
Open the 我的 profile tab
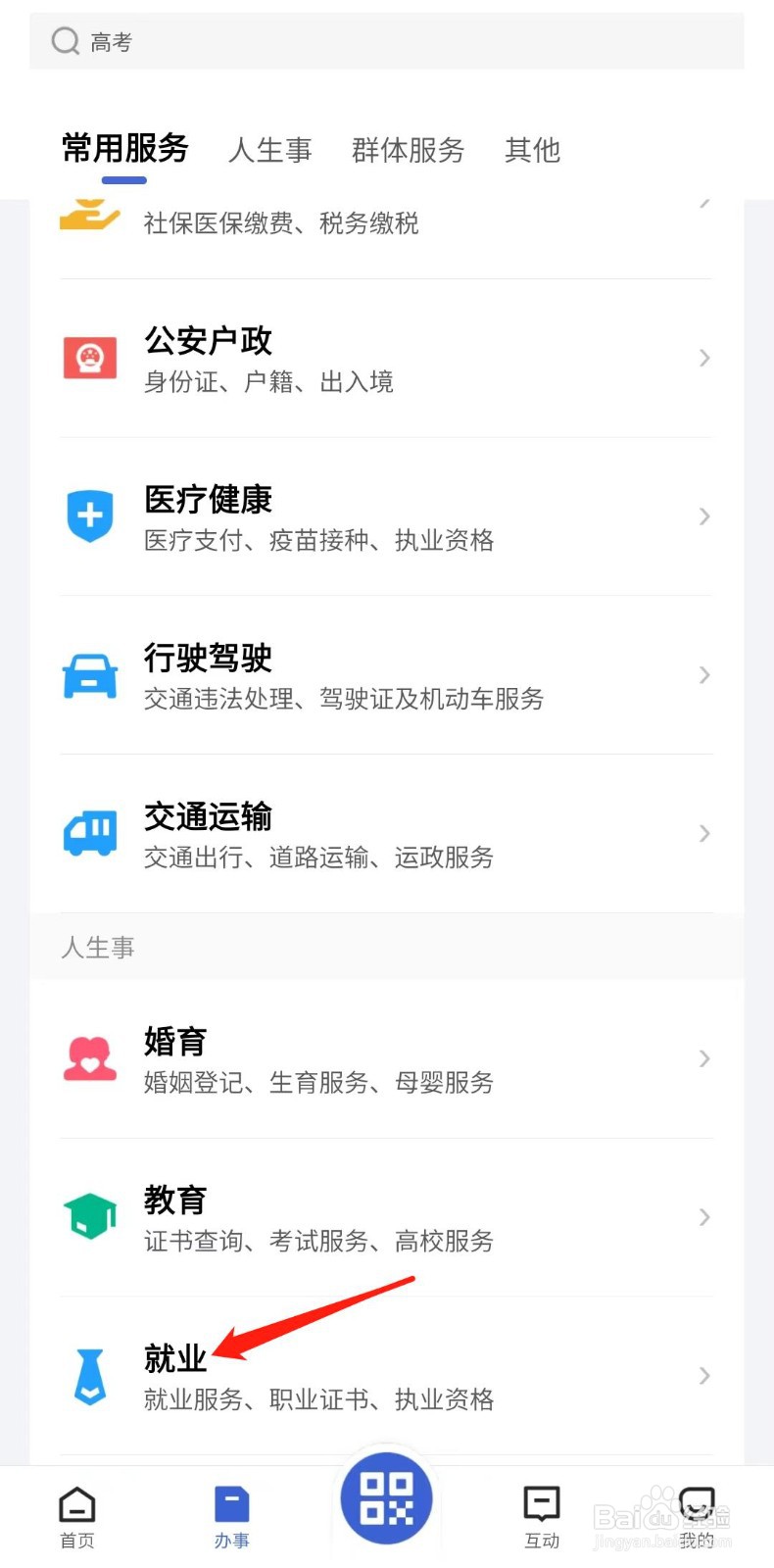pos(697,1519)
